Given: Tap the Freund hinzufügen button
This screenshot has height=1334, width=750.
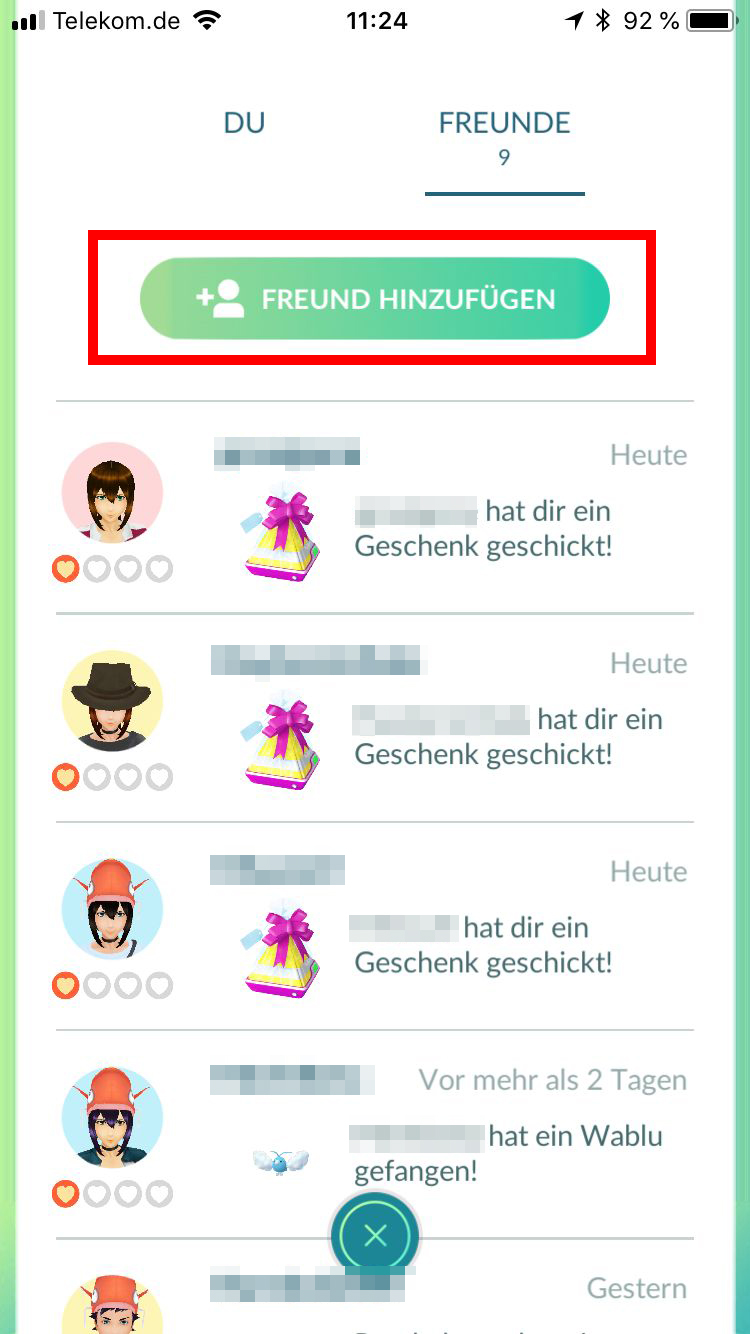Looking at the screenshot, I should tap(374, 299).
